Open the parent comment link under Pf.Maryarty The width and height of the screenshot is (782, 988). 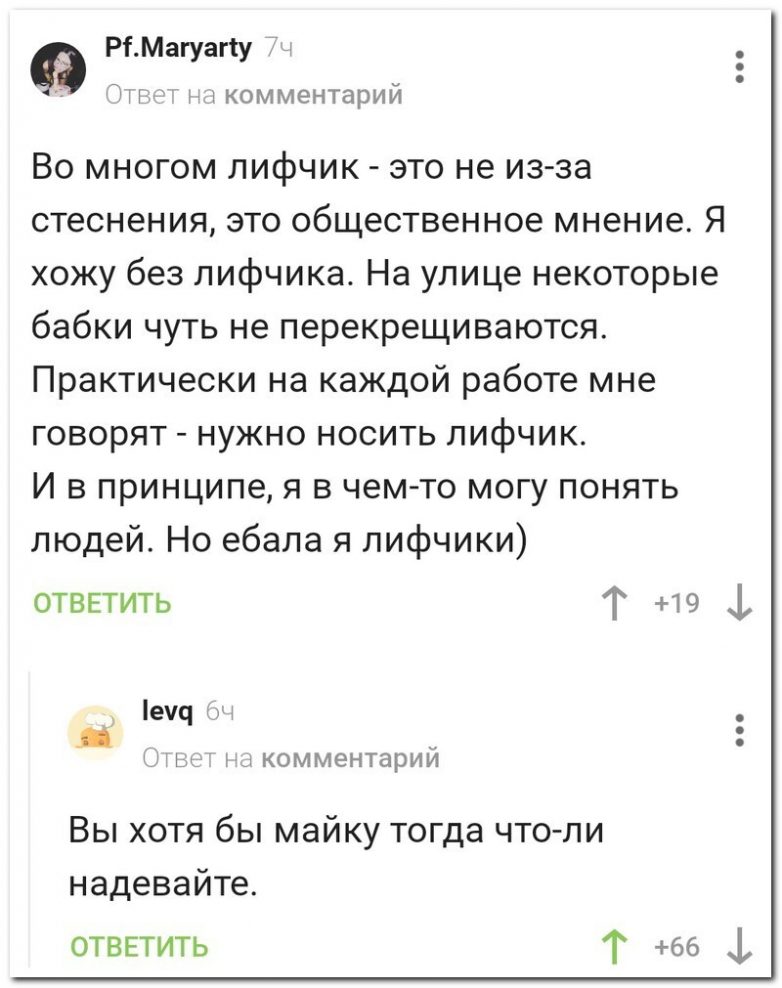coord(311,95)
